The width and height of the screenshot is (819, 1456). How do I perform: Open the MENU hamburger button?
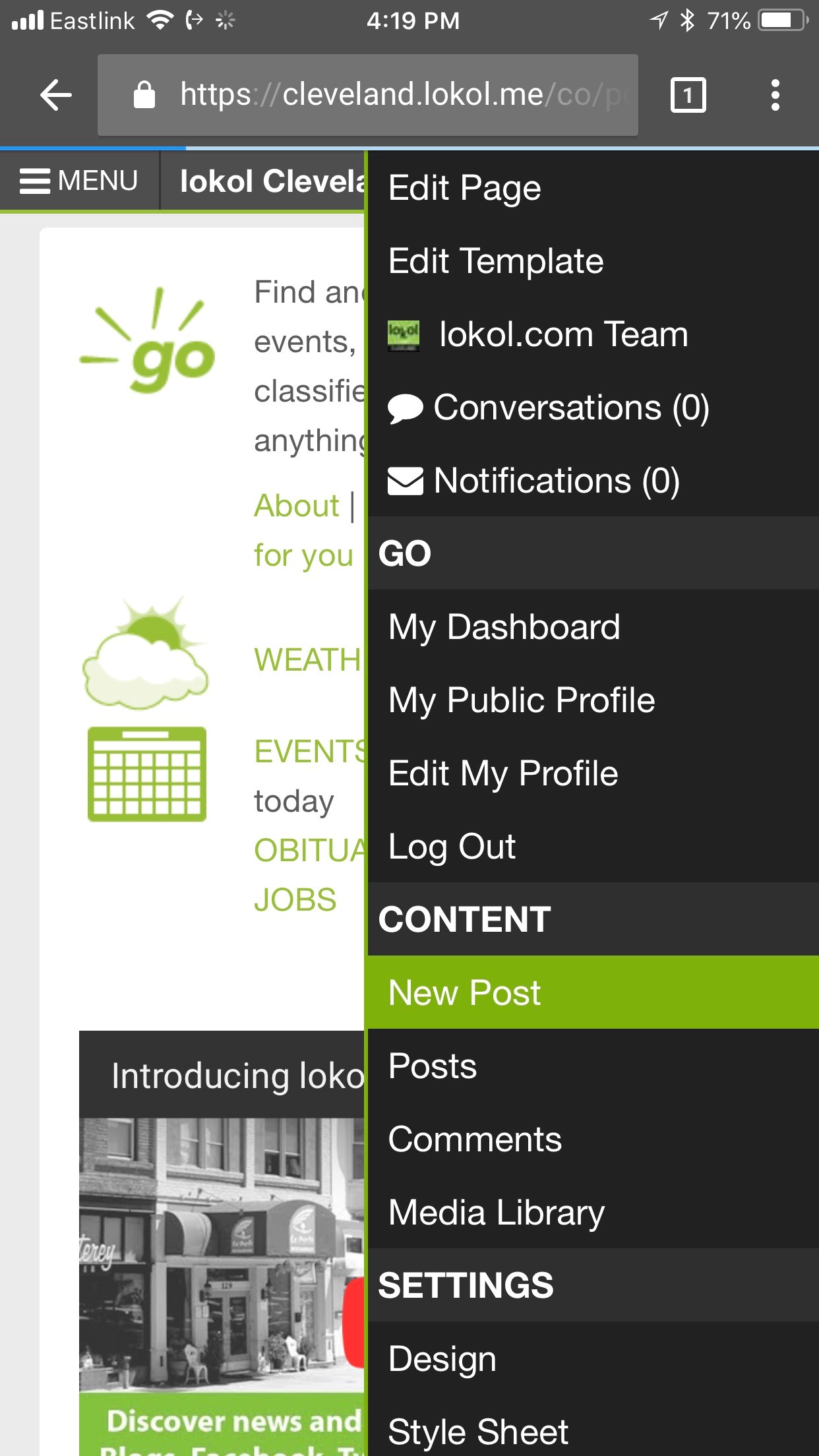coord(79,181)
